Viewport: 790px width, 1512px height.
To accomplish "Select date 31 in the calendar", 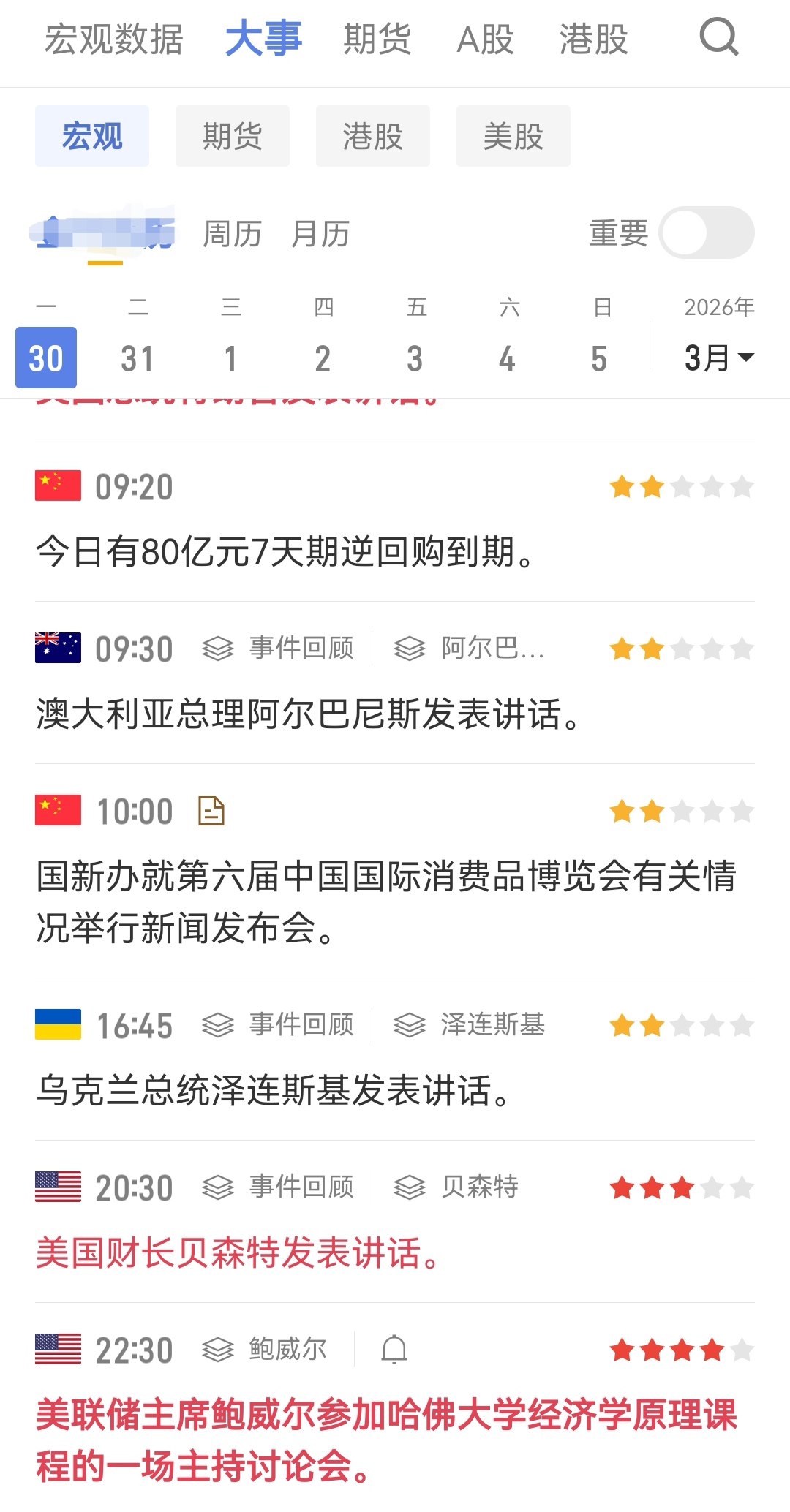I will click(x=138, y=358).
